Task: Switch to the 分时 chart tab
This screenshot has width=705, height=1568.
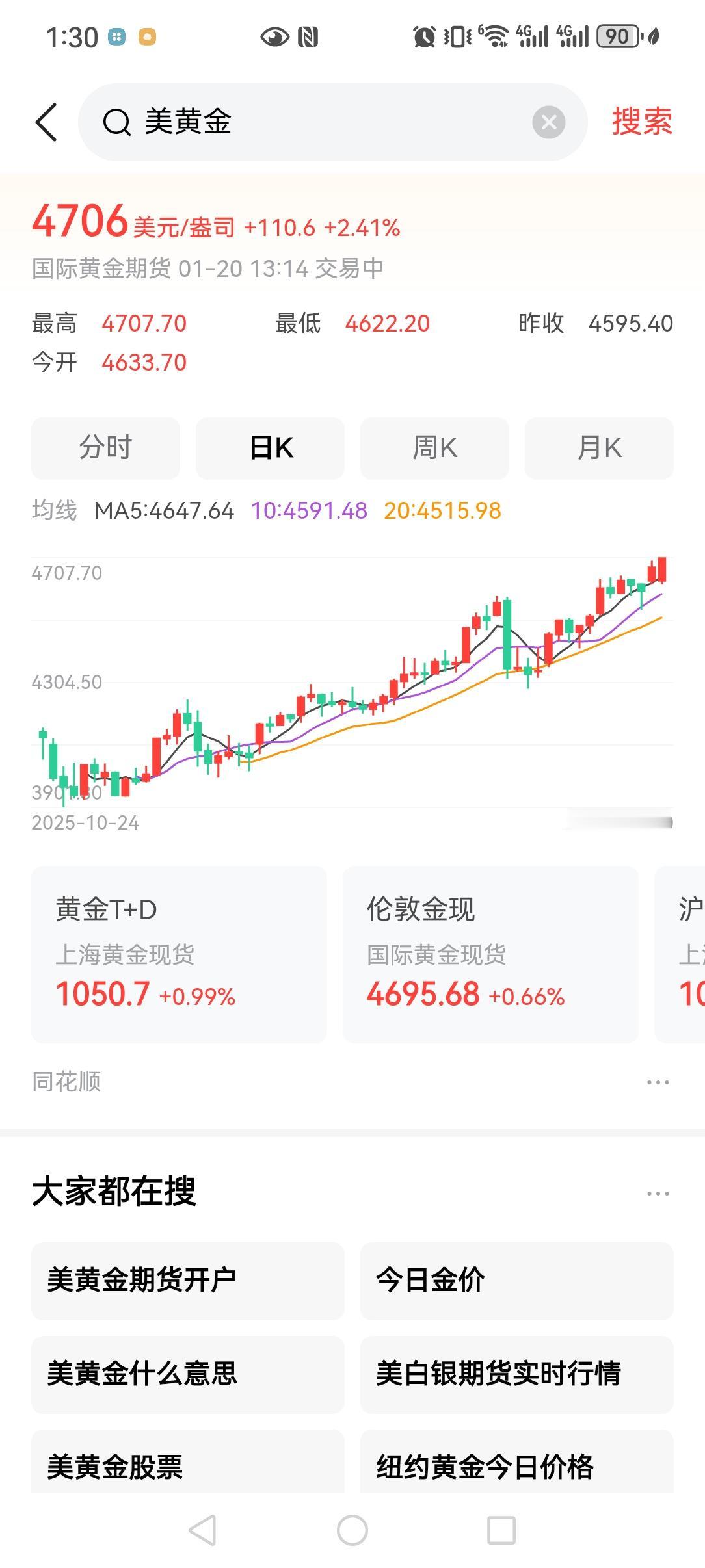Action: (105, 448)
